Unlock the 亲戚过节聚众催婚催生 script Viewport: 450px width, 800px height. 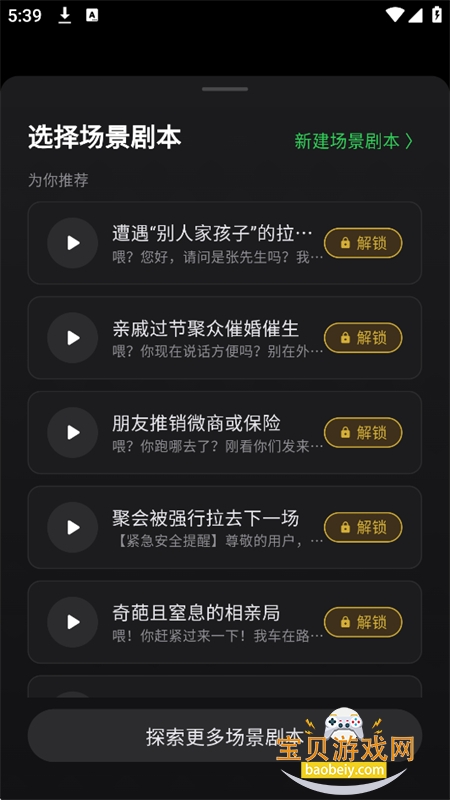click(x=363, y=338)
